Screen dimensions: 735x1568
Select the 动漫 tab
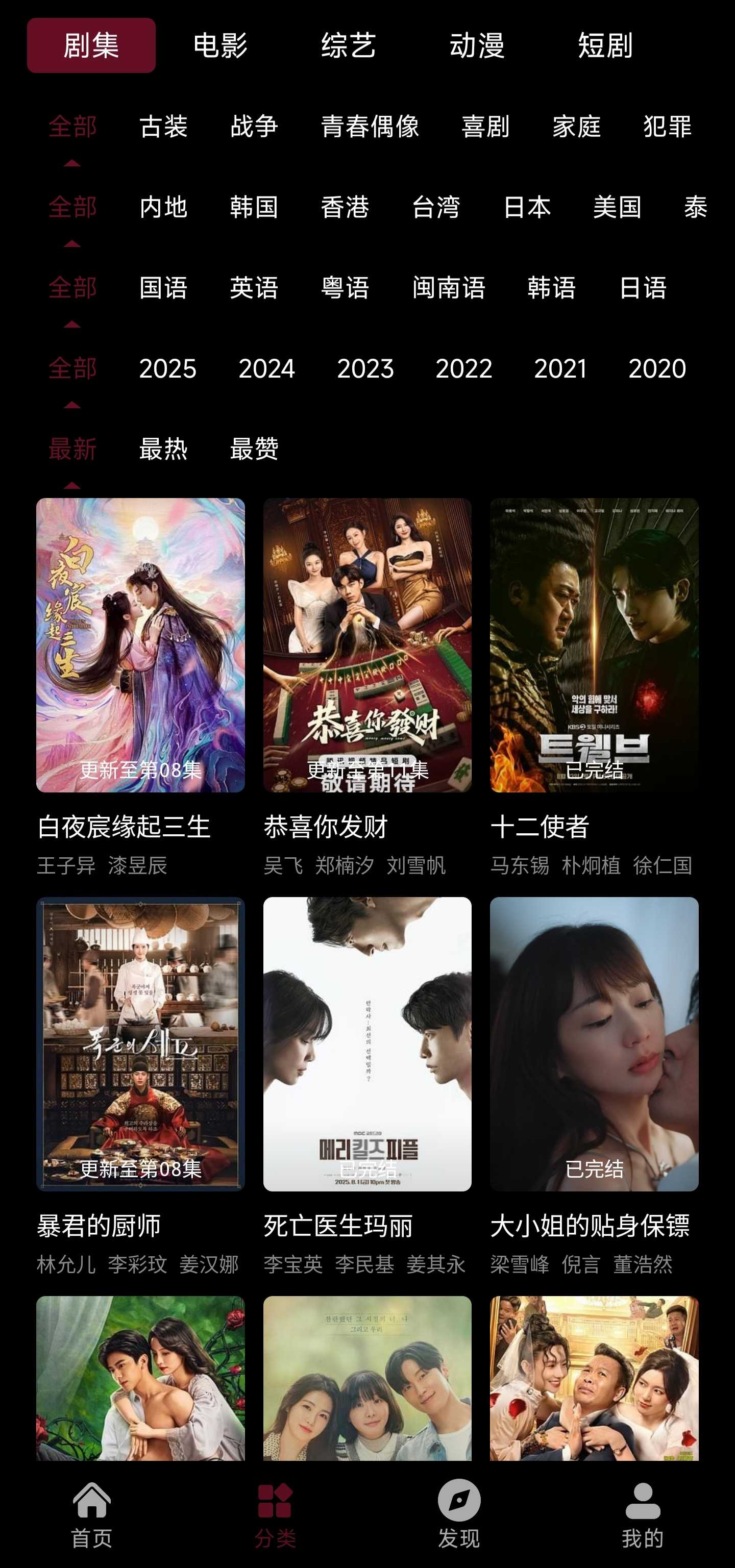pos(477,45)
